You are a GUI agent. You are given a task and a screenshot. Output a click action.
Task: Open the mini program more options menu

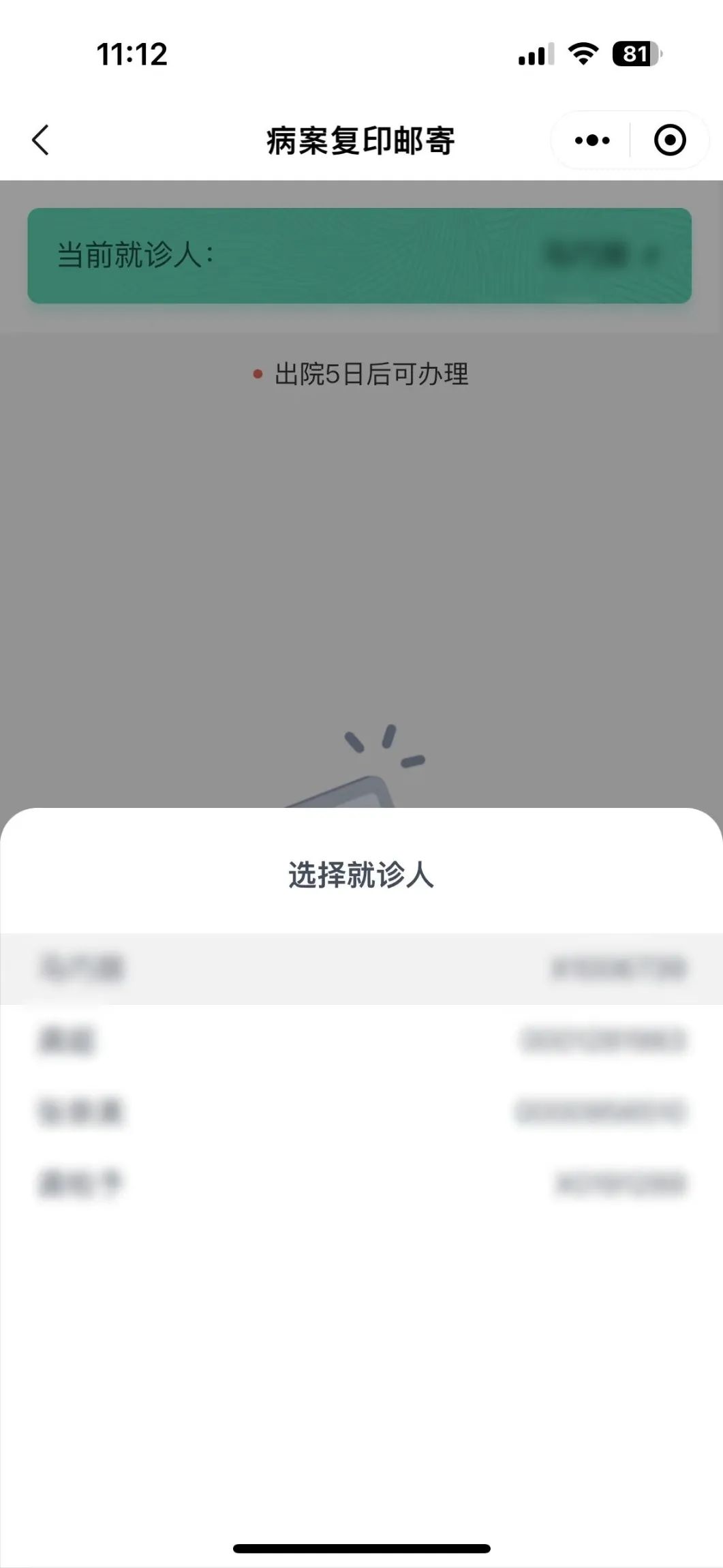tap(592, 140)
